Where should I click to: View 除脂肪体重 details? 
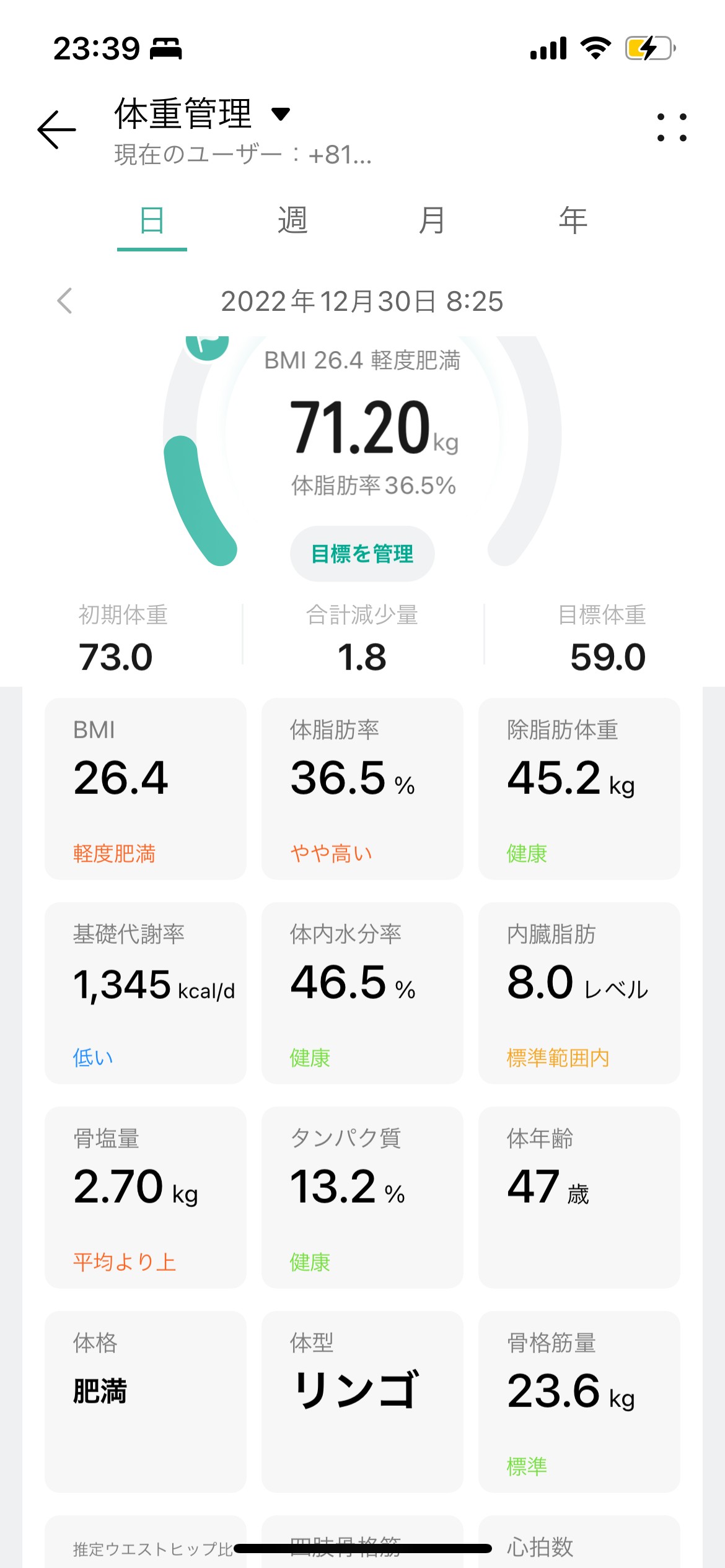tap(579, 788)
